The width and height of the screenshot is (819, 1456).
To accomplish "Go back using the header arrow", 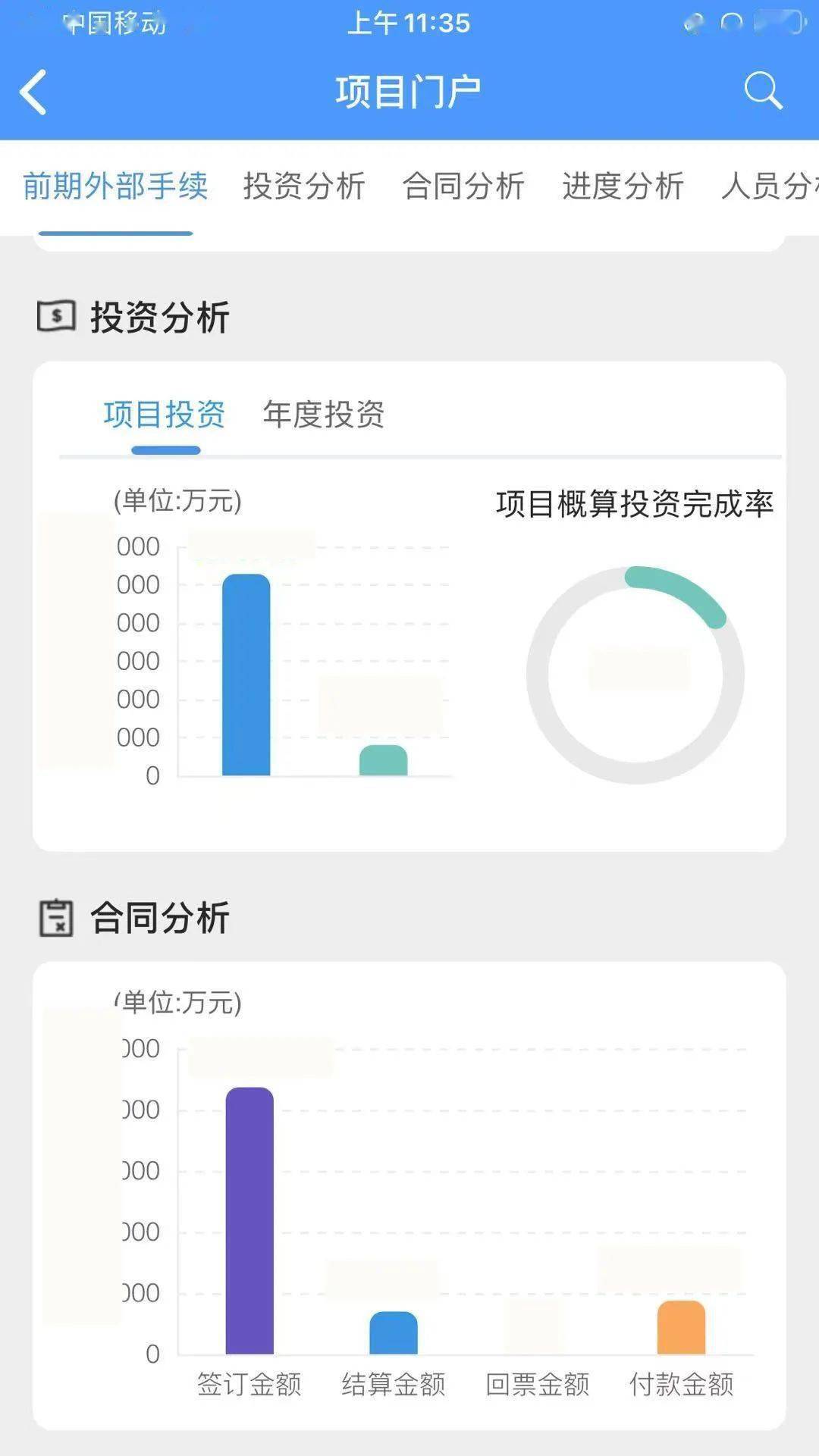I will point(33,92).
